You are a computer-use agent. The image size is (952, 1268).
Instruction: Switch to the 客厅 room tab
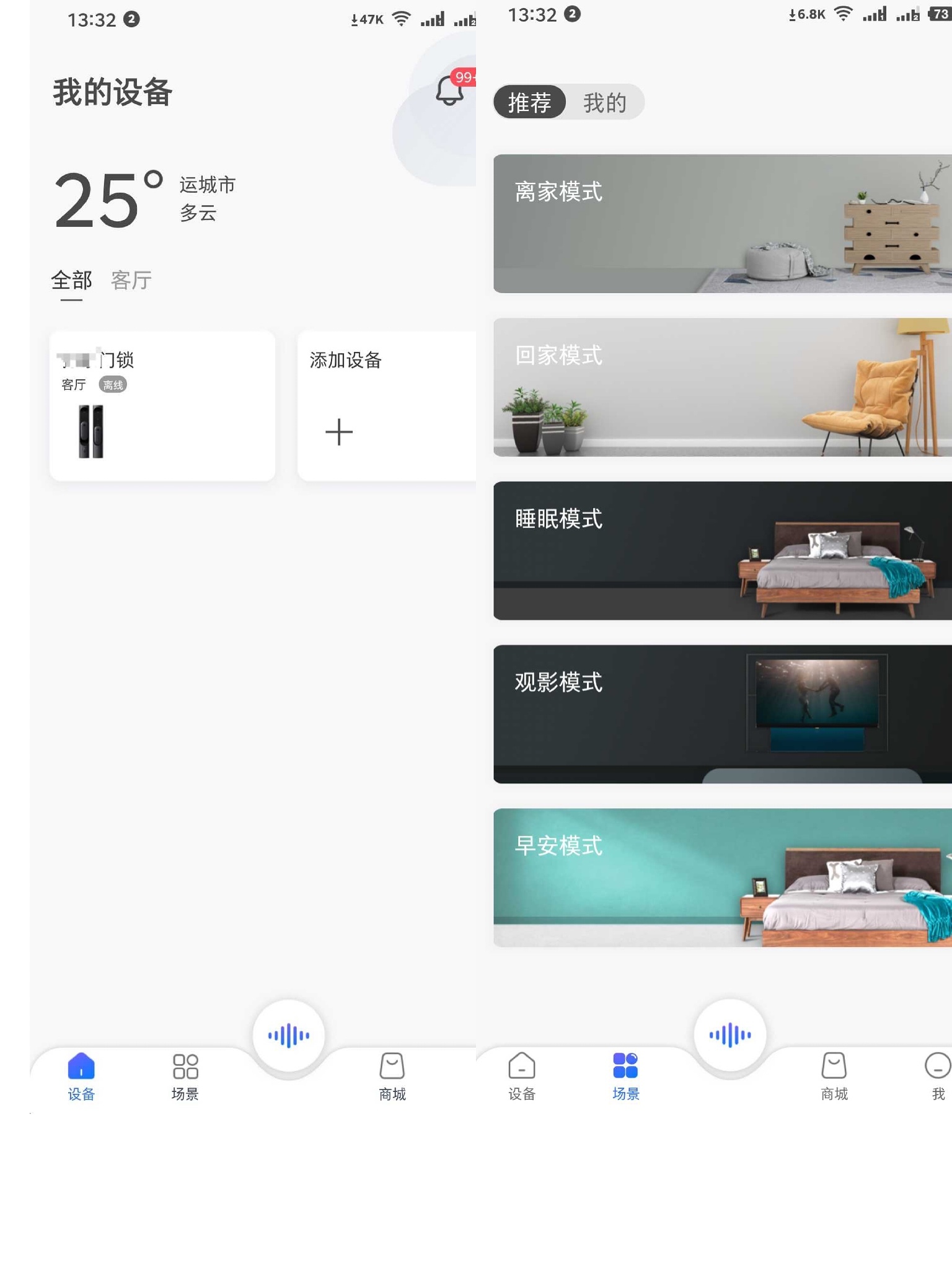131,281
